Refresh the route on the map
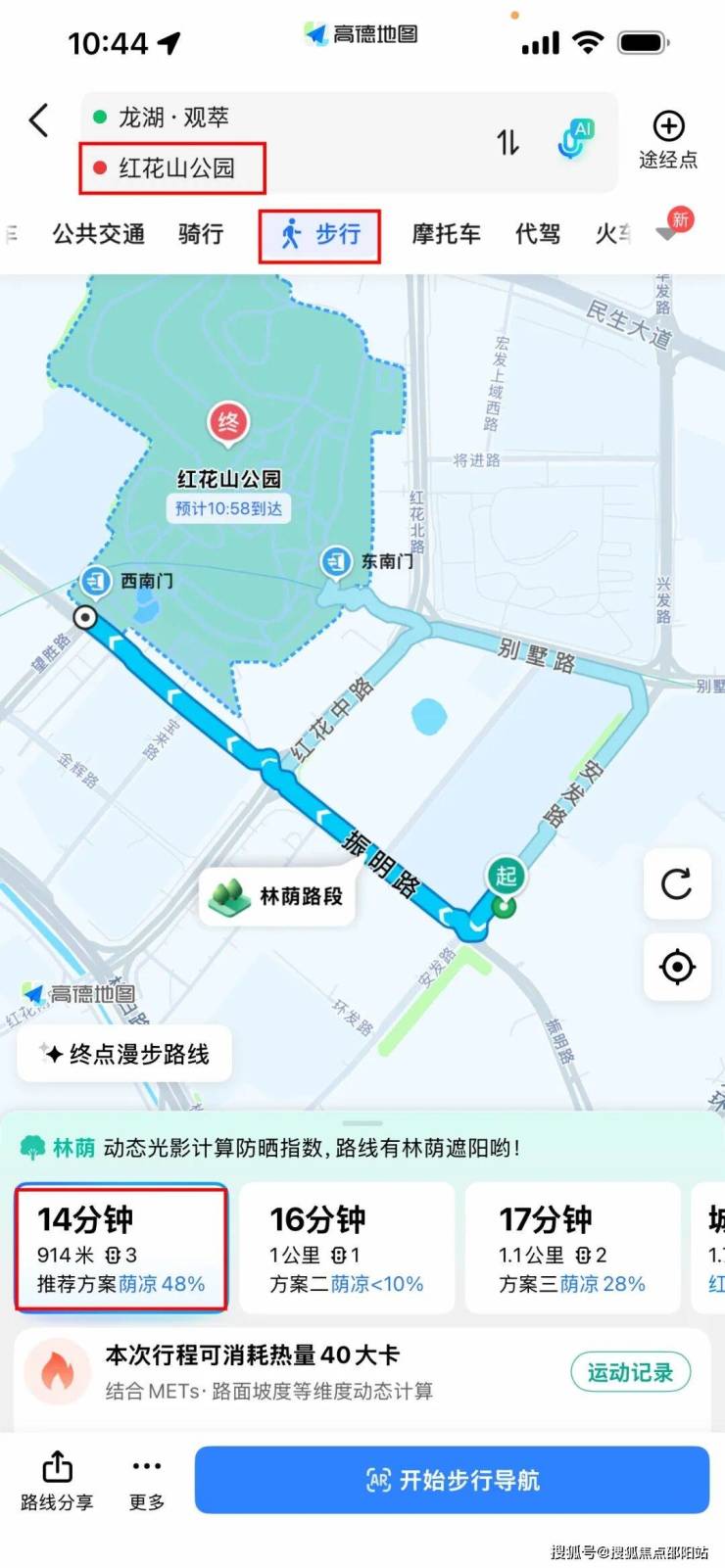Screen dimensions: 725x1568 pyautogui.click(x=677, y=884)
